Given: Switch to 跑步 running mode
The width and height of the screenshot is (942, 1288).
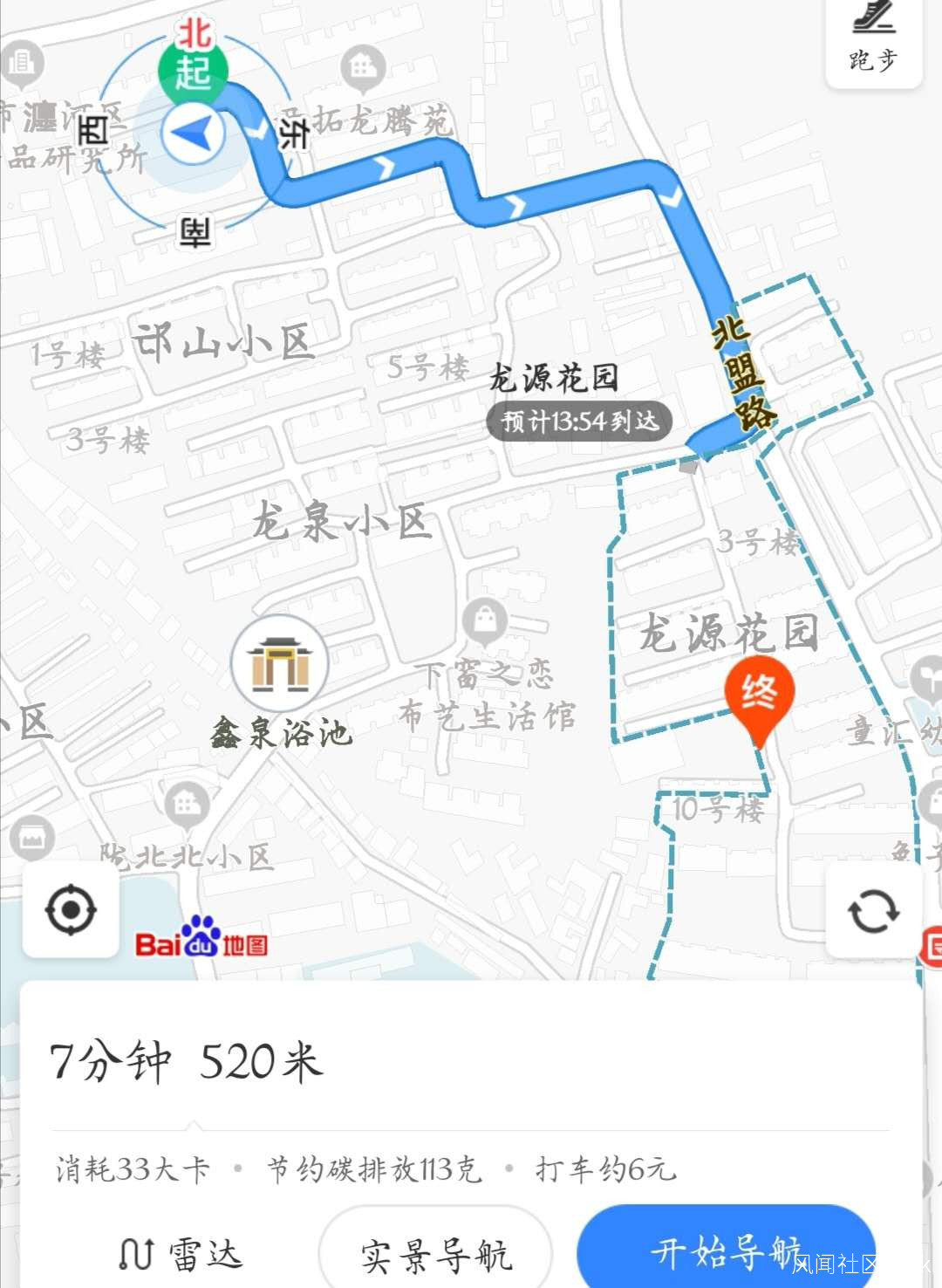Looking at the screenshot, I should [x=873, y=40].
